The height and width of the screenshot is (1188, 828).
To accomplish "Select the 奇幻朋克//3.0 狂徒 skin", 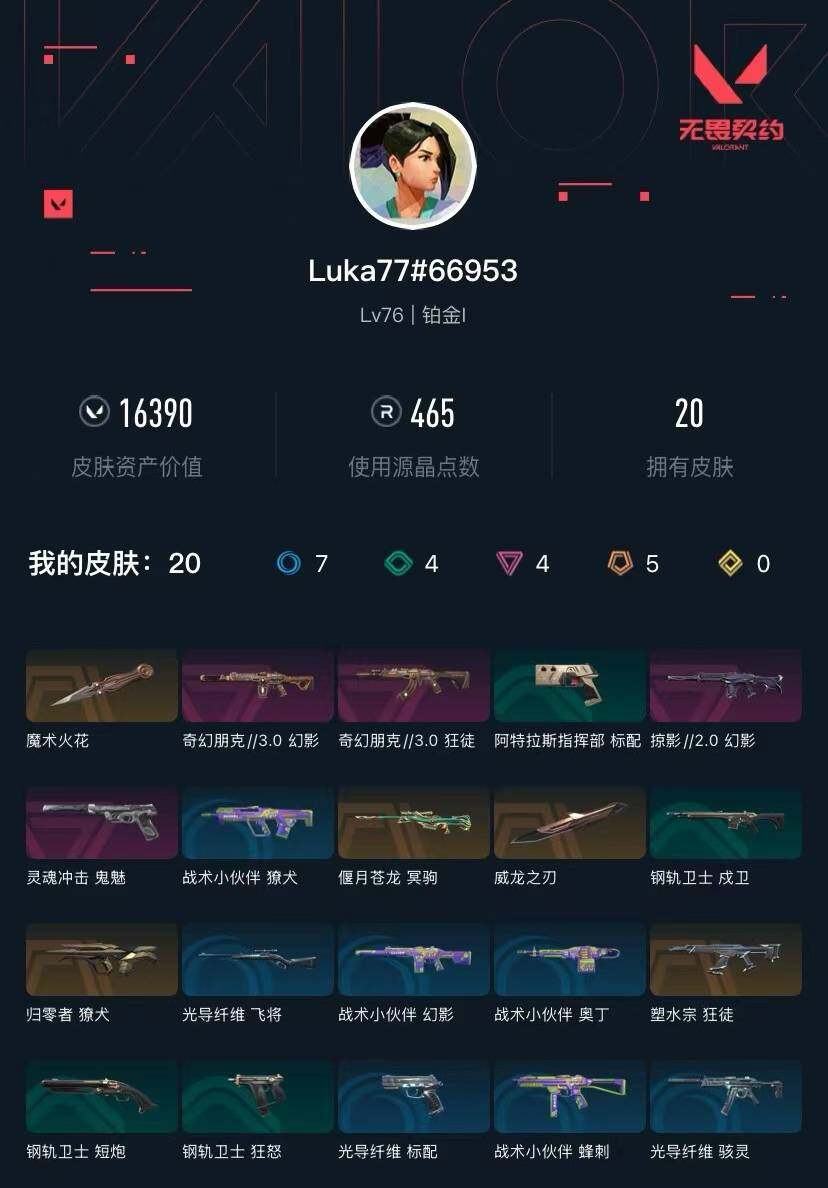I will coord(413,685).
